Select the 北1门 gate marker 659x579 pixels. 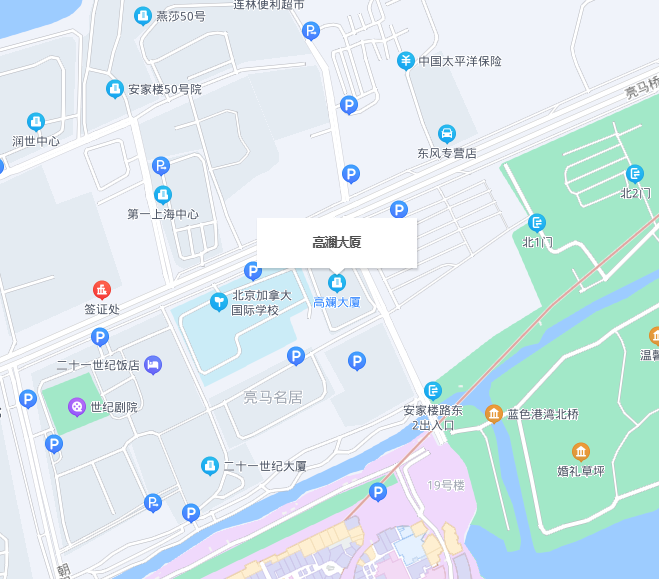tap(537, 222)
